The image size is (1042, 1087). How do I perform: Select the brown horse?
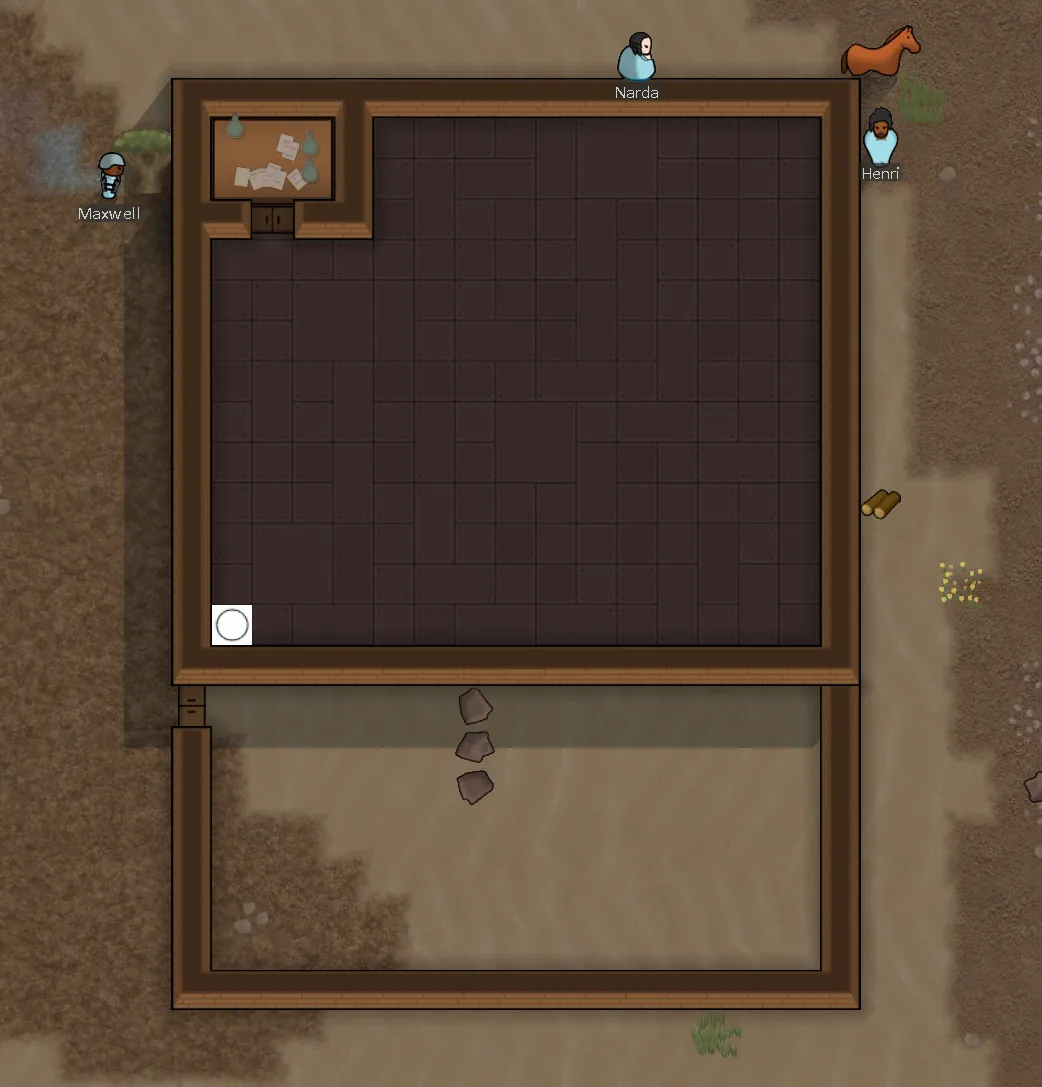click(881, 52)
